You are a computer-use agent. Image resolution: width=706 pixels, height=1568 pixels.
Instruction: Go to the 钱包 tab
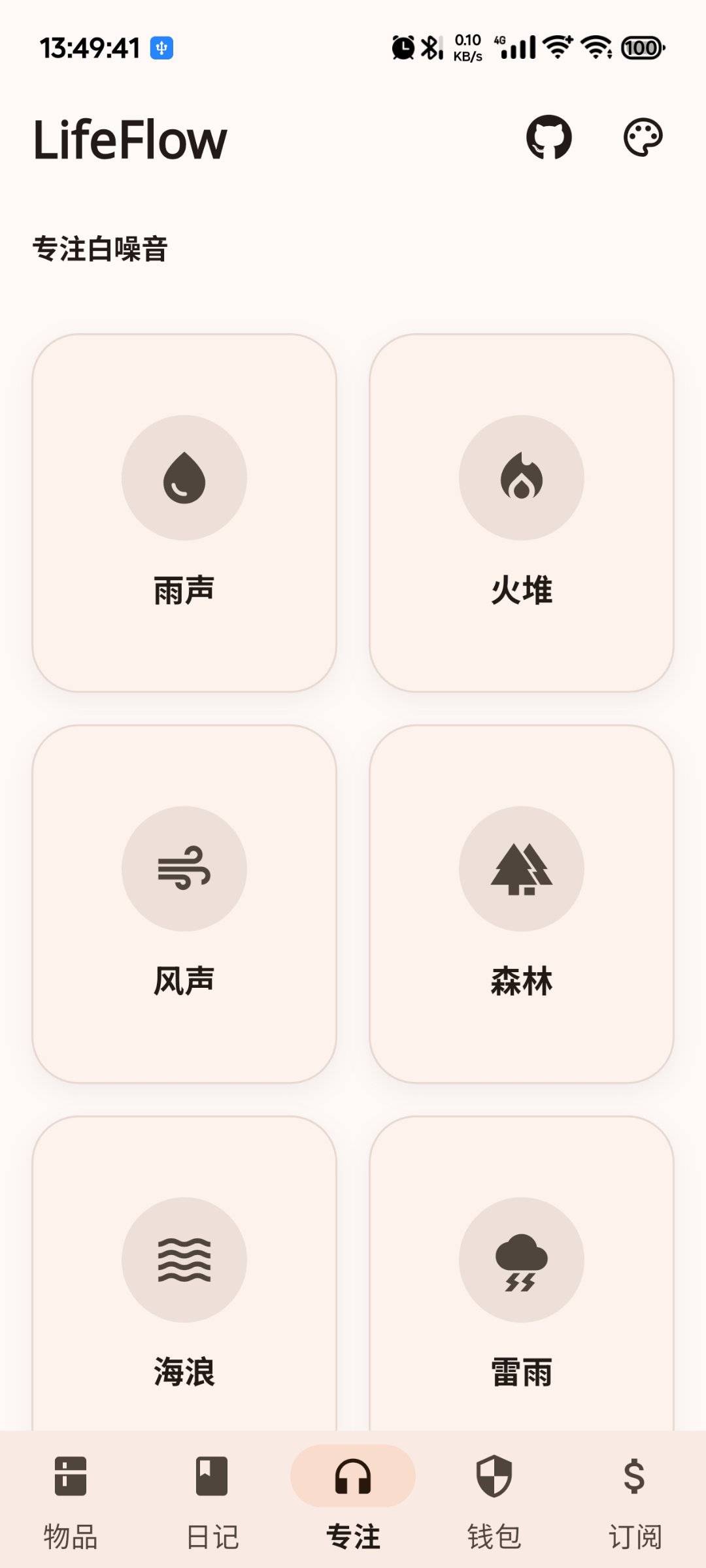(494, 1501)
